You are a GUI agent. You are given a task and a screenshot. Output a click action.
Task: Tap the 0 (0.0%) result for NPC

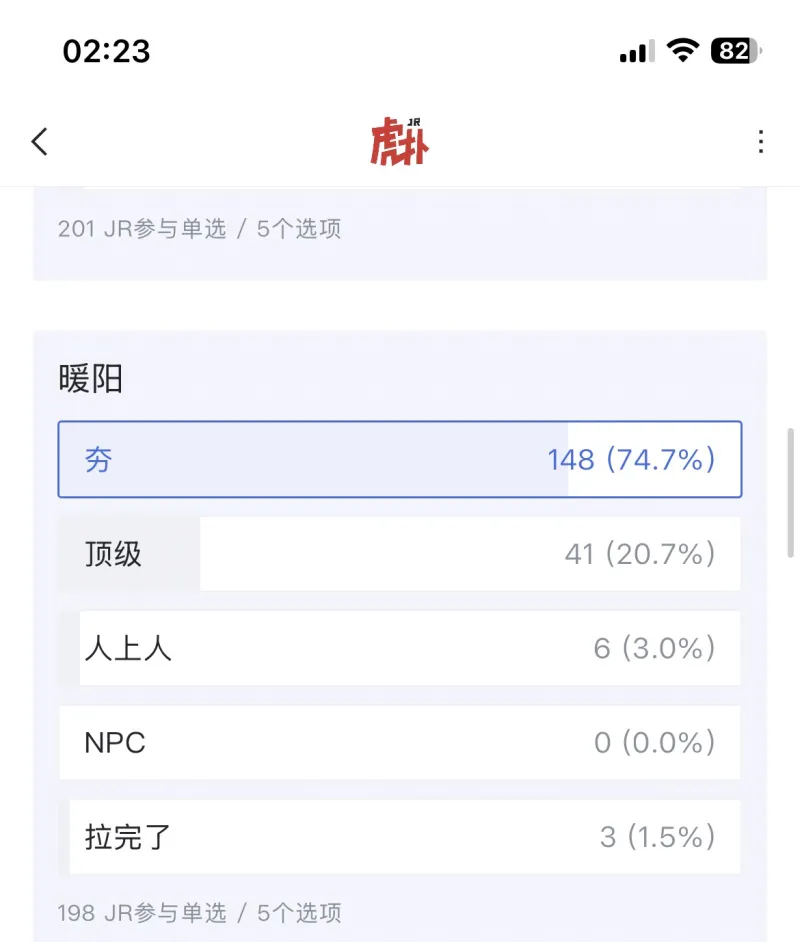click(x=655, y=742)
